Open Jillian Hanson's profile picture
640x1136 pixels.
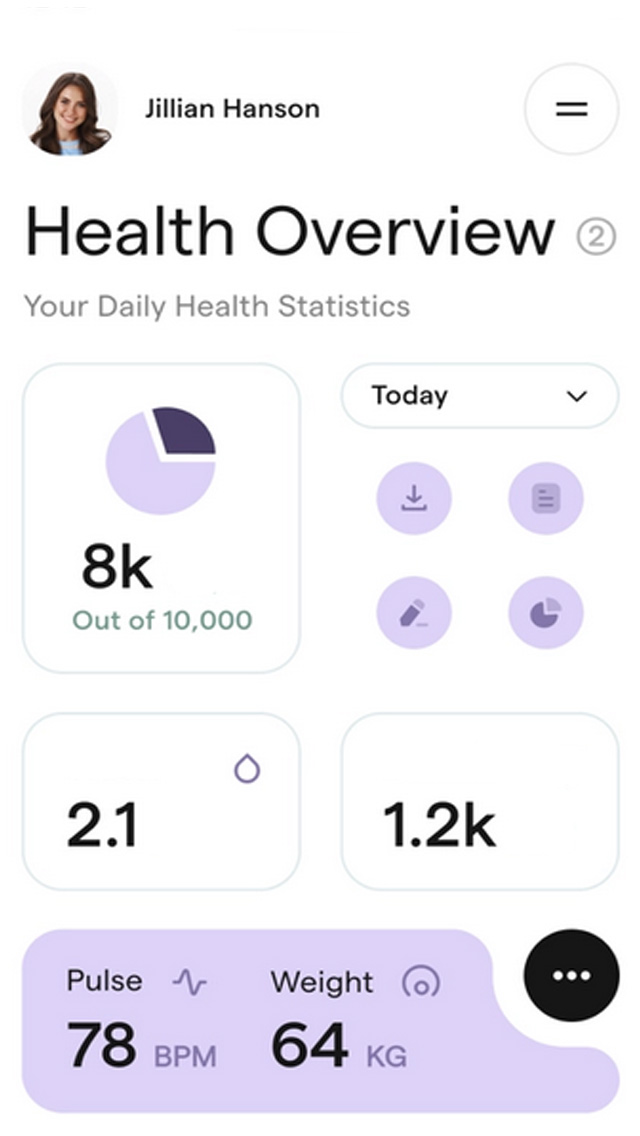69,110
